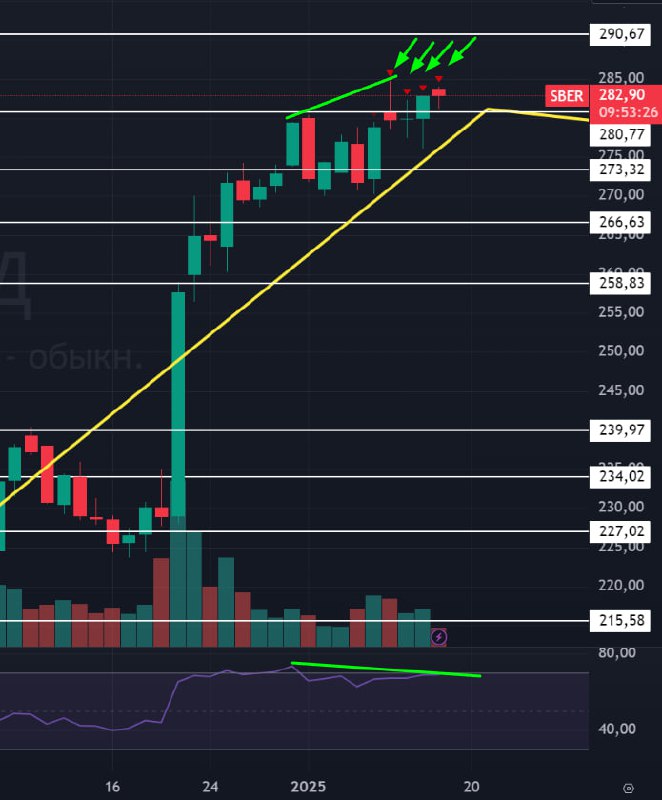Tap the purple lightning bolt icon on the chart
Image resolution: width=662 pixels, height=800 pixels.
pyautogui.click(x=439, y=636)
